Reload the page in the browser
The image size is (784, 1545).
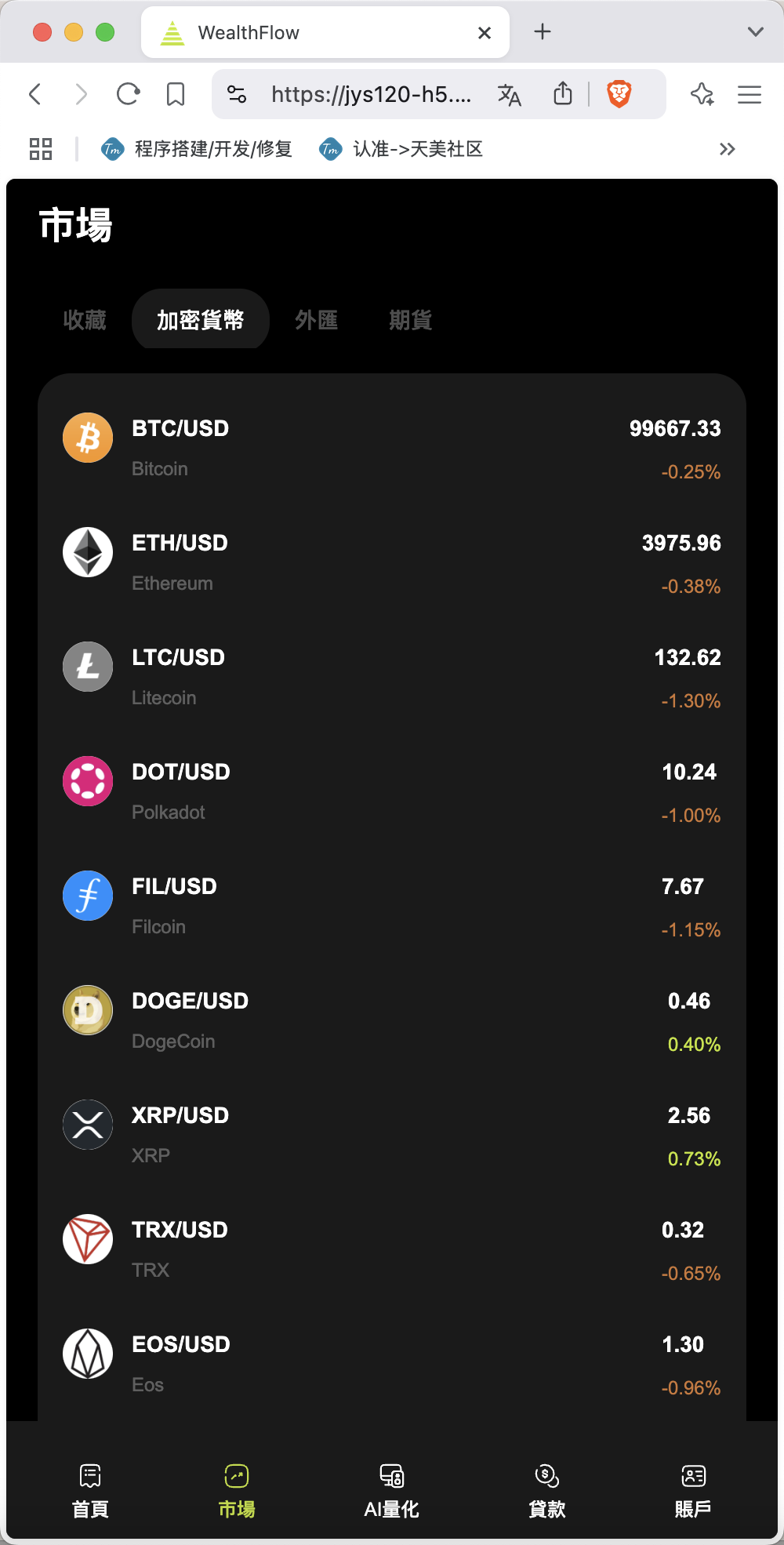click(x=128, y=95)
